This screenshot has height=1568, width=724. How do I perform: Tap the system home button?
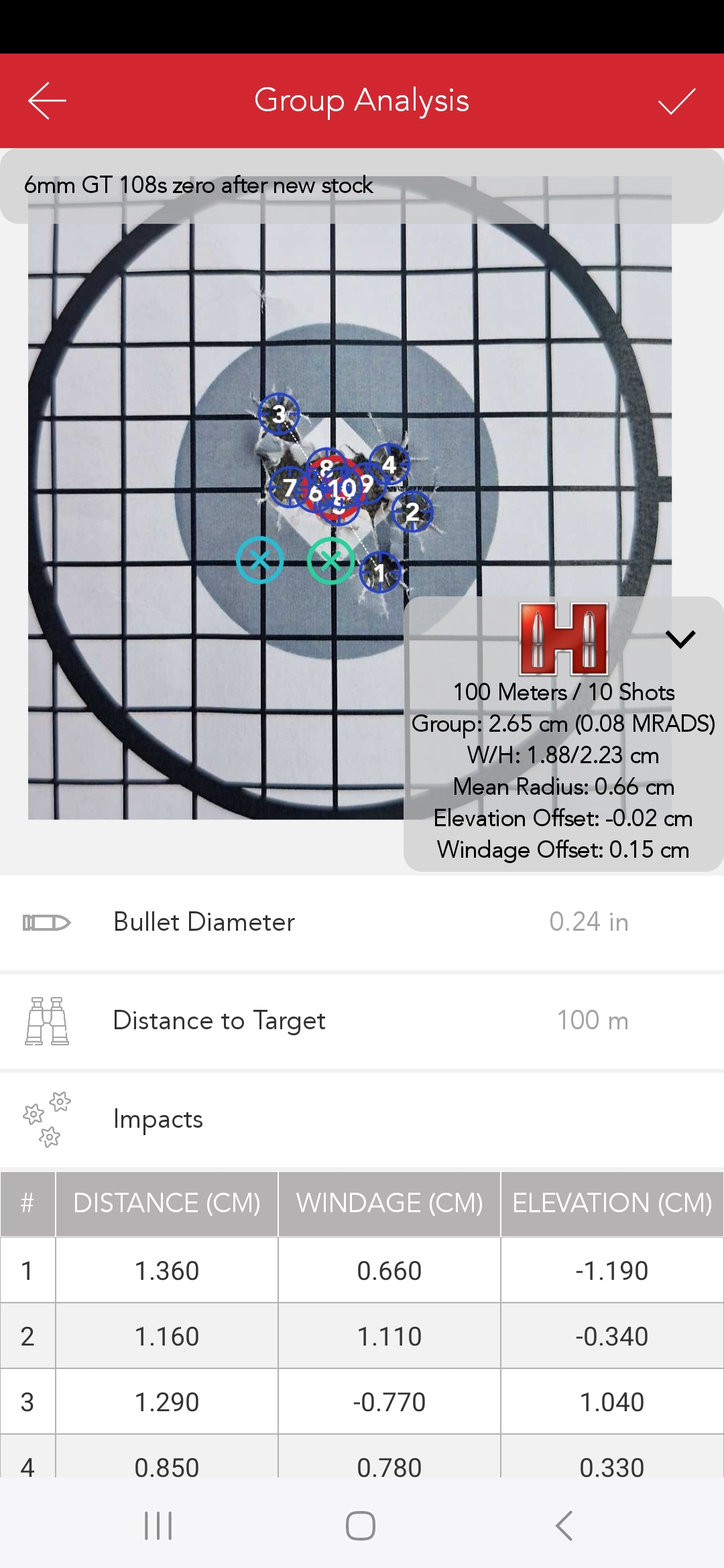pyautogui.click(x=361, y=1526)
